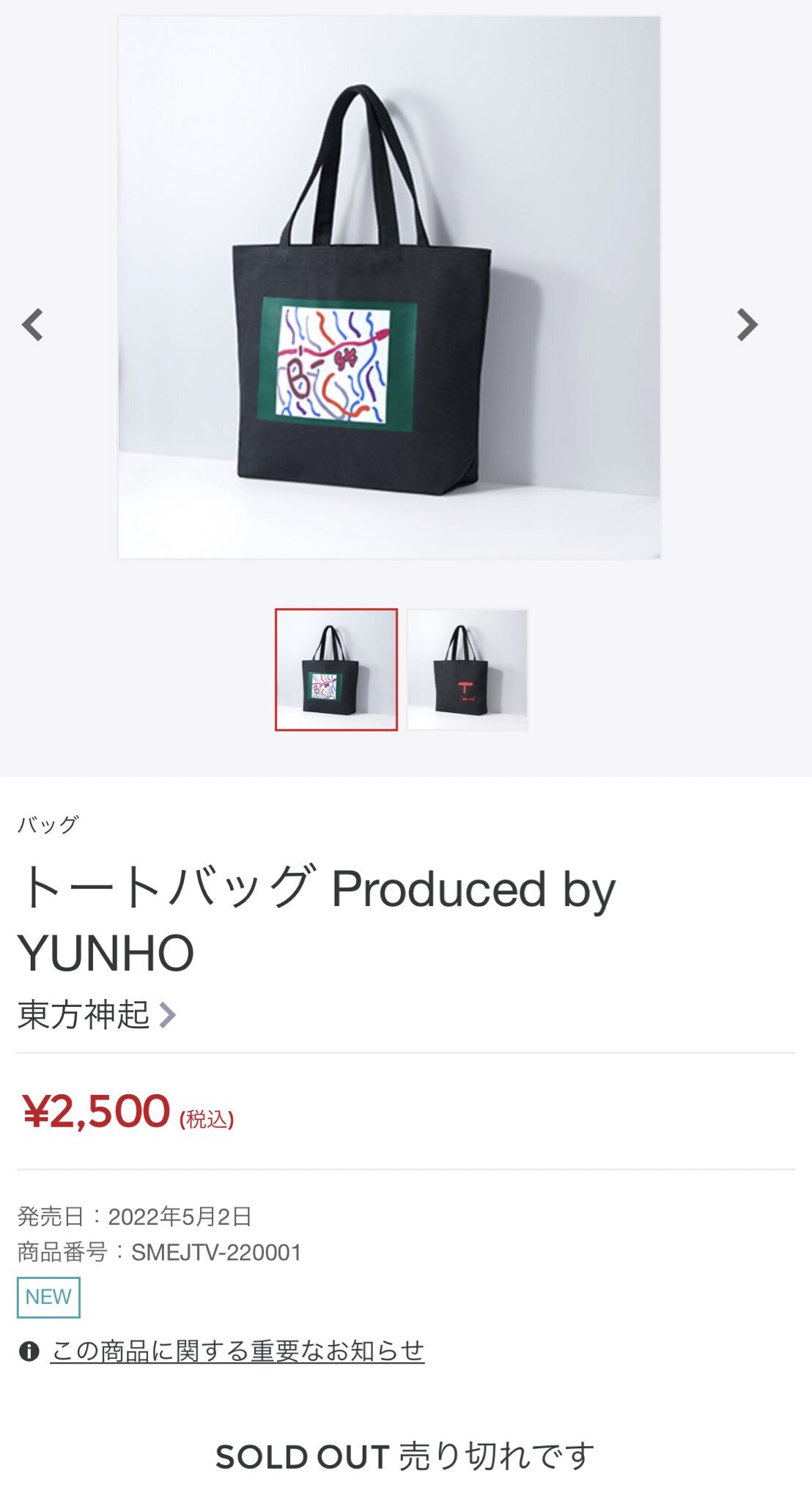
Task: Select the thumbnail with the green artwork
Action: pos(336,669)
